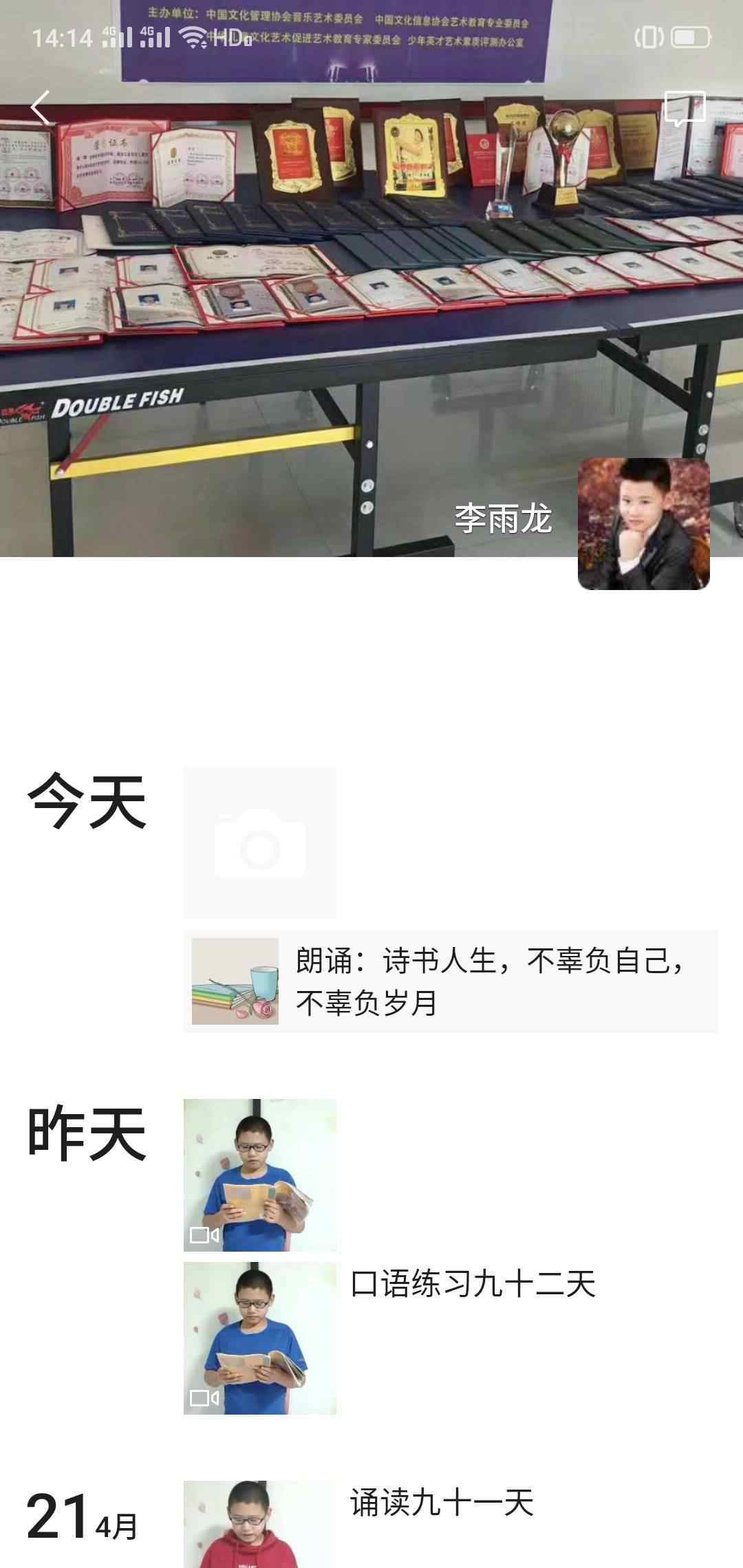
Task: Play yesterday's first video of the boy reading
Action: [x=259, y=1175]
